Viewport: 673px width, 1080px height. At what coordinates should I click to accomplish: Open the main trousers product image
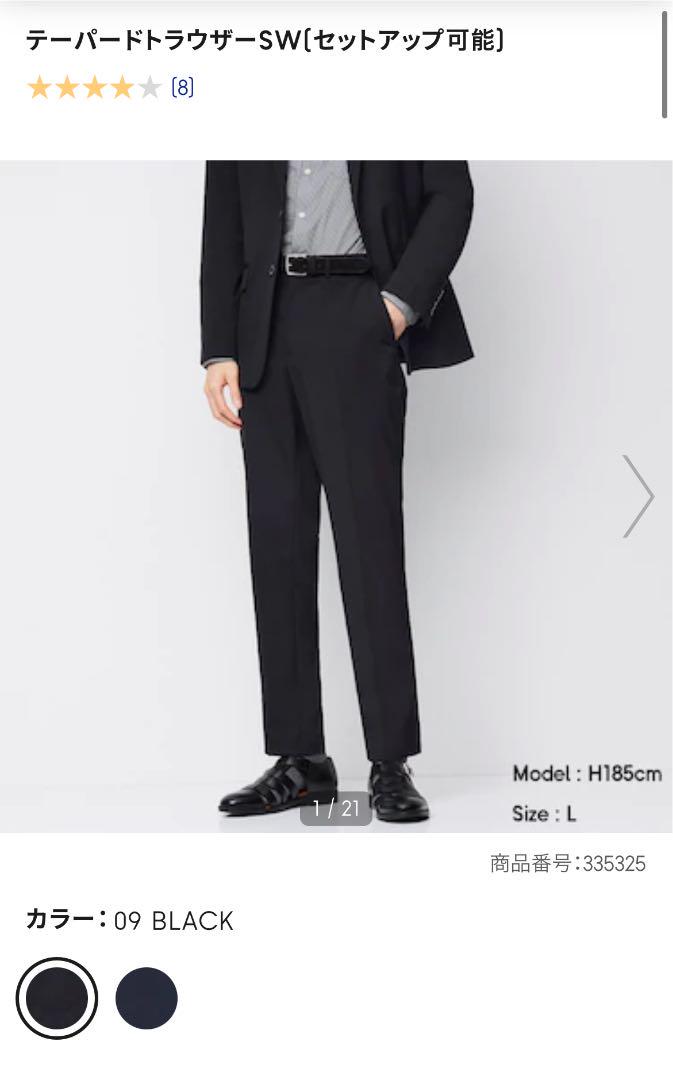(336, 496)
